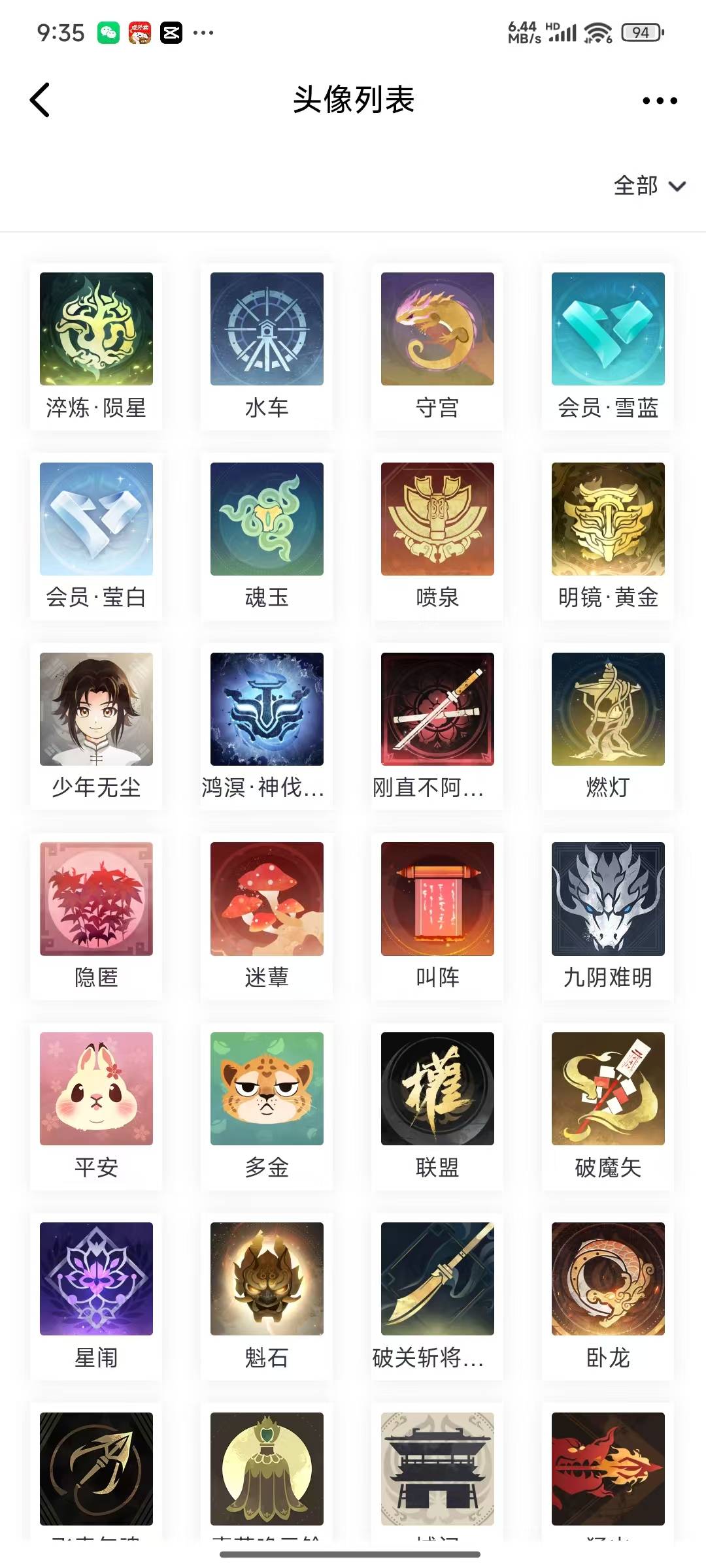Pick the 少年无尘 character avatar
Viewport: 706px width, 1568px height.
click(x=96, y=710)
